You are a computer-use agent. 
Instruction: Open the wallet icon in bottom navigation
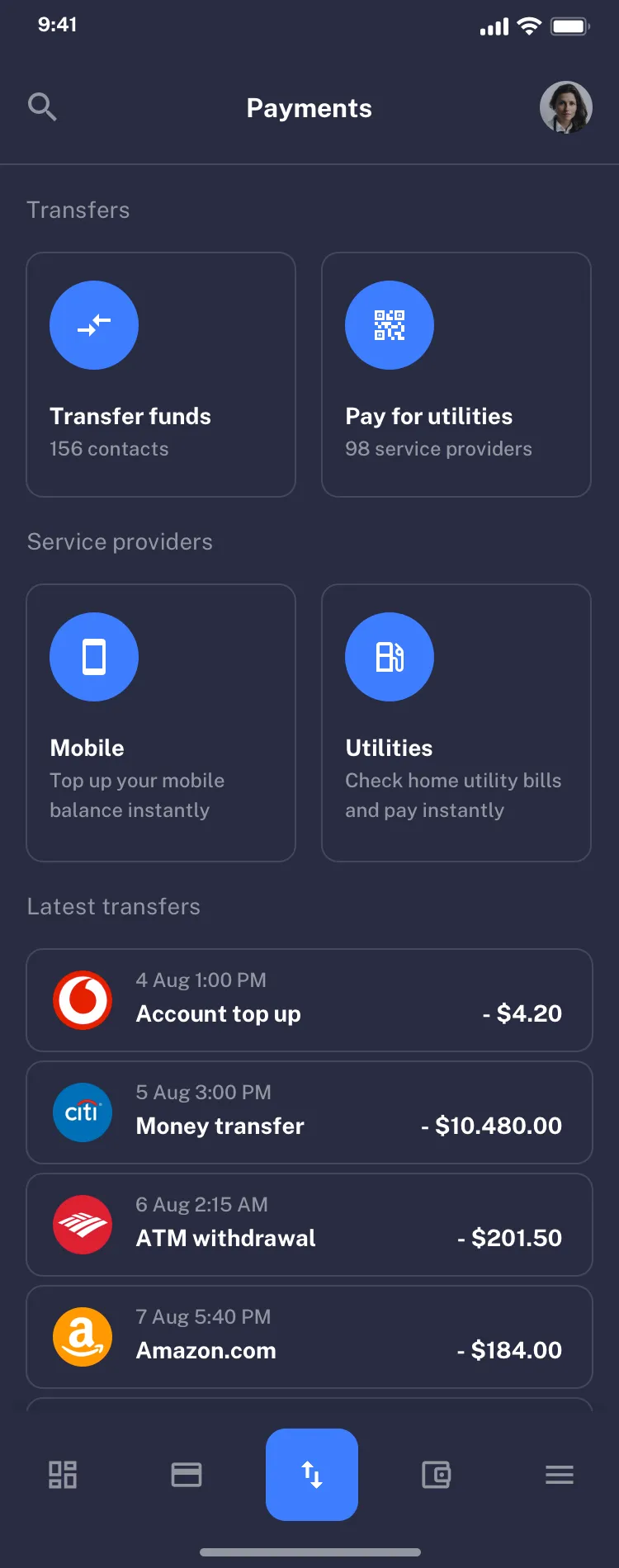click(x=437, y=1475)
